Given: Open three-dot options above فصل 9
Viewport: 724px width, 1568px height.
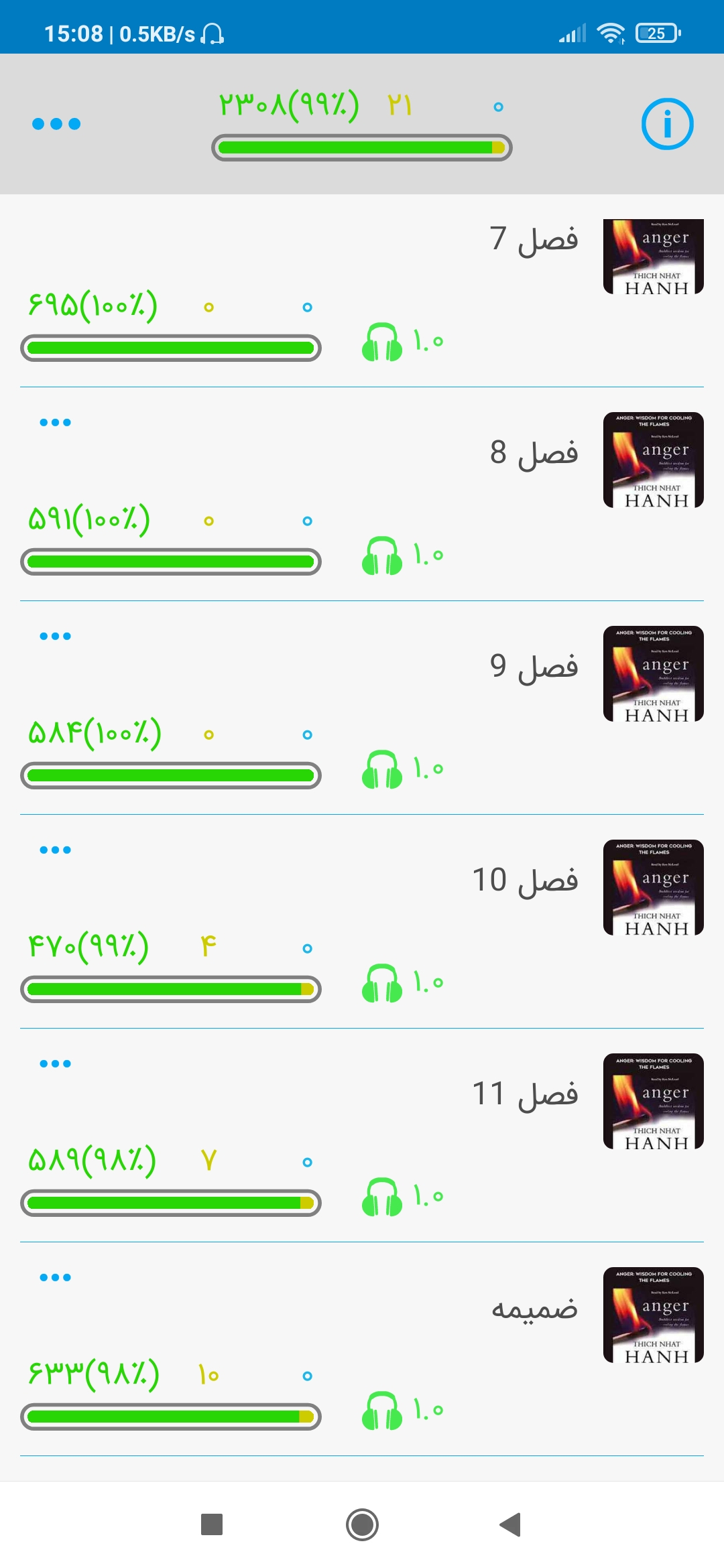Looking at the screenshot, I should pos(55,636).
